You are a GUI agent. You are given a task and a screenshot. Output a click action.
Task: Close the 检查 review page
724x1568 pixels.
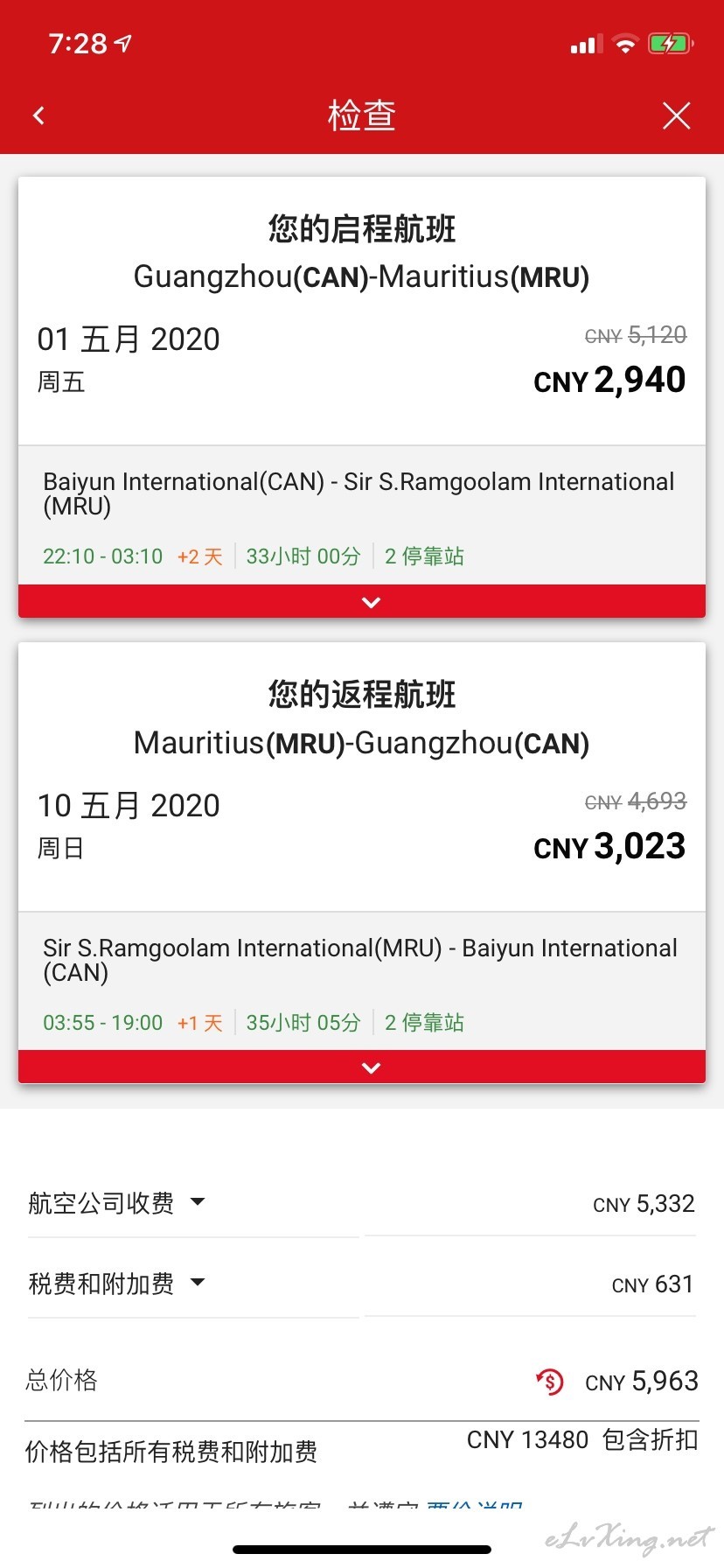pyautogui.click(x=676, y=115)
